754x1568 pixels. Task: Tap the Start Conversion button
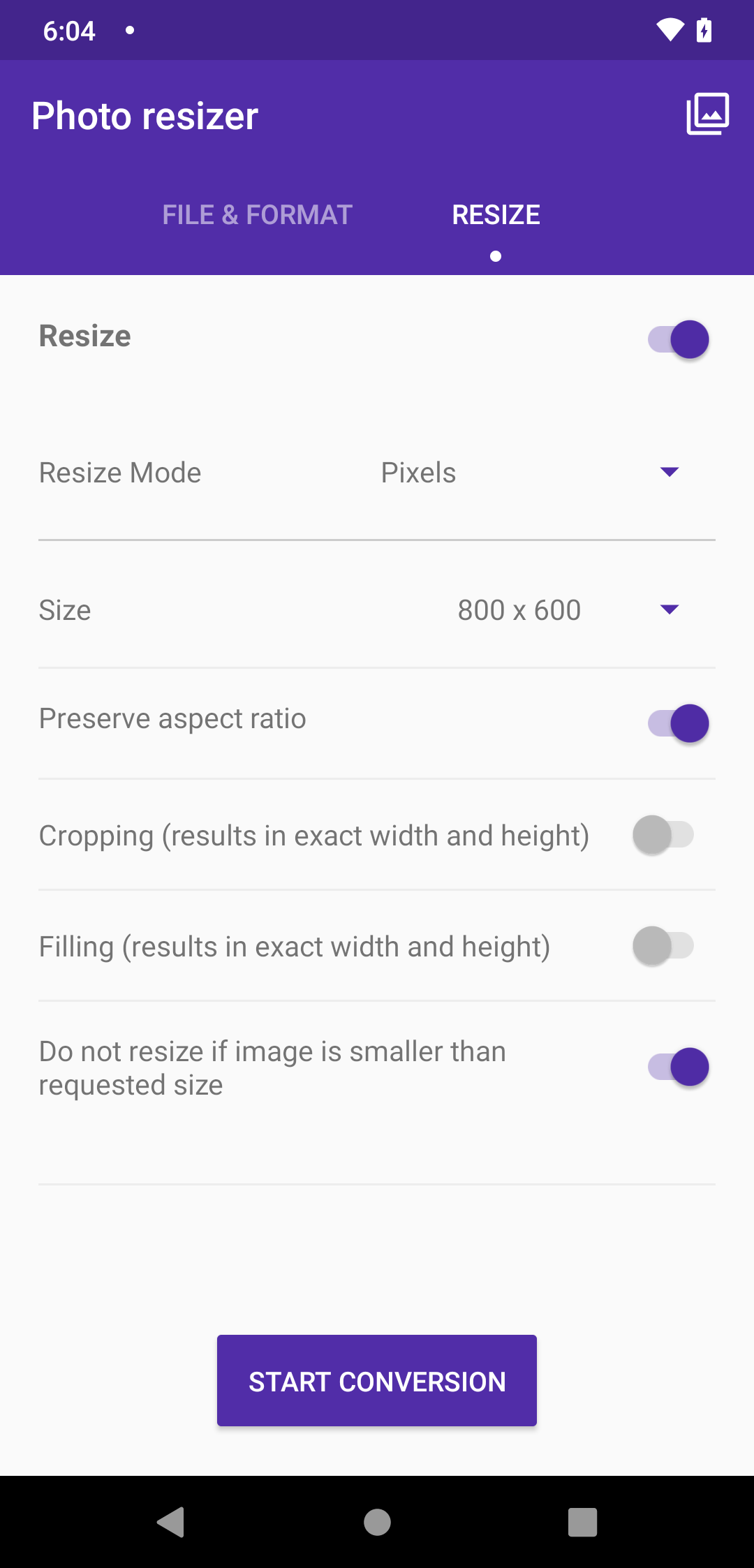[x=377, y=1381]
